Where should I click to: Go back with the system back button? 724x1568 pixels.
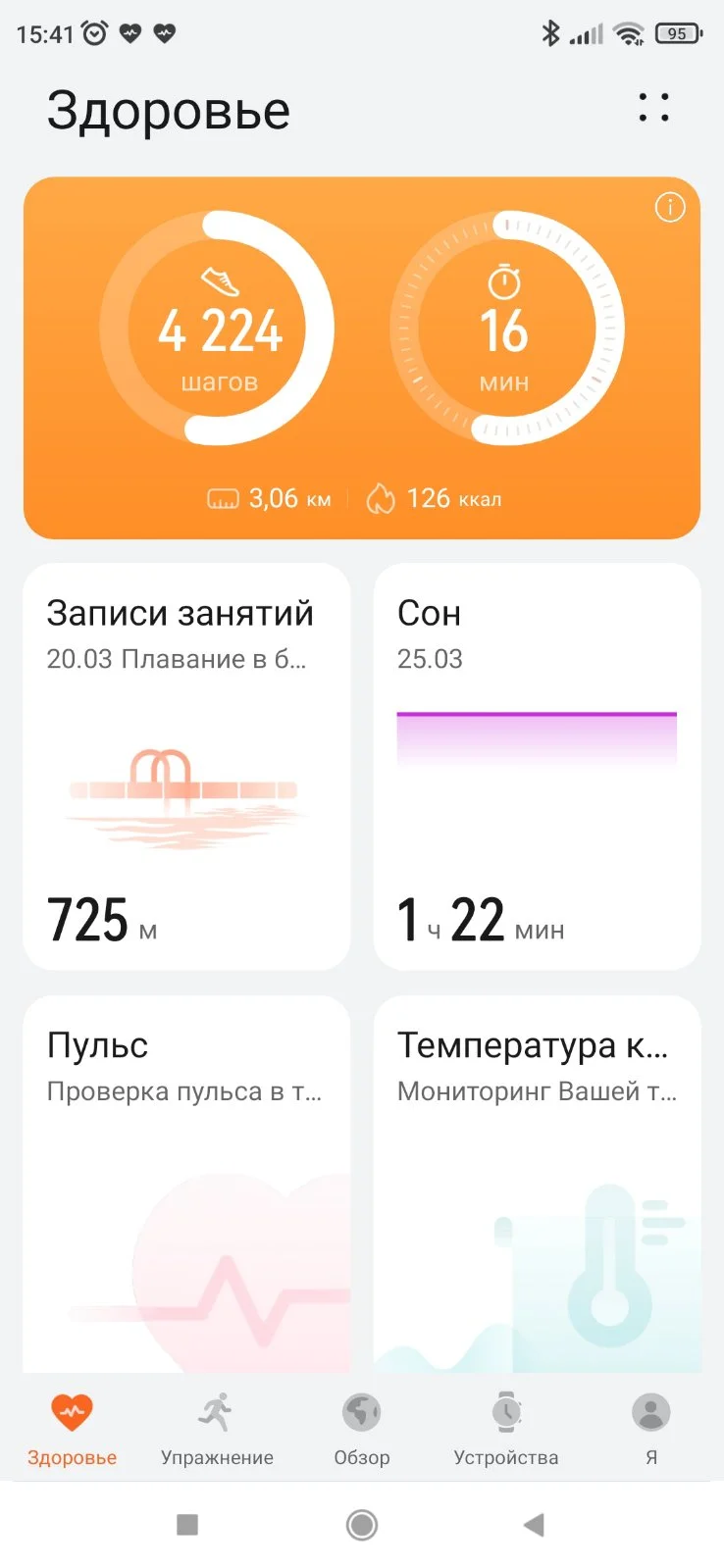pos(534,1524)
